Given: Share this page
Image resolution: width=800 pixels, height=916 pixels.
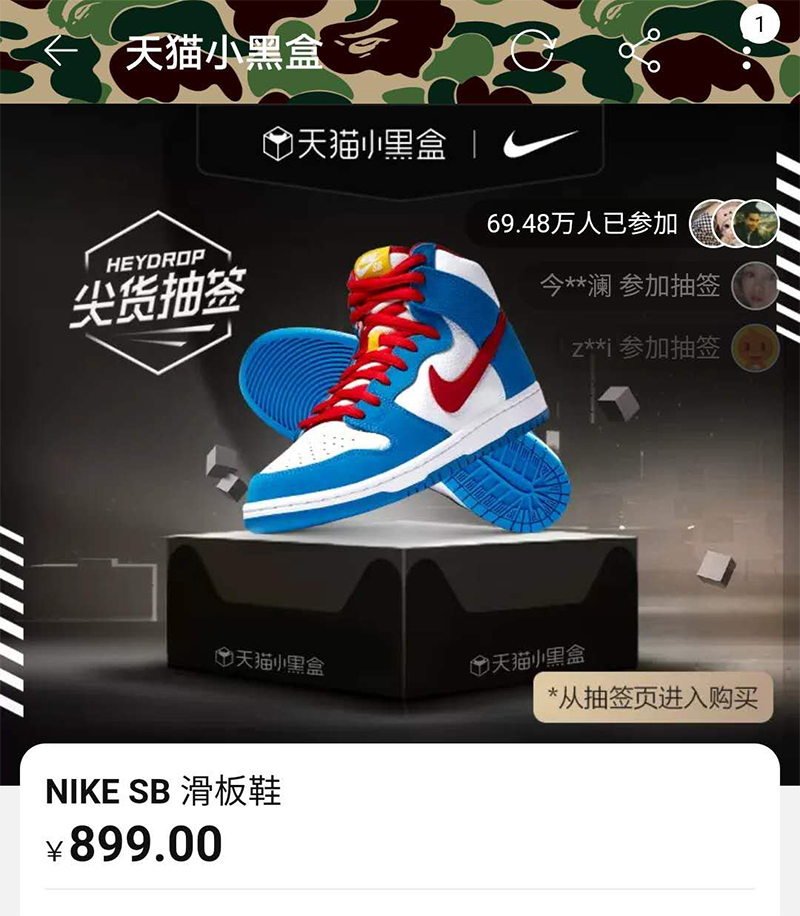Looking at the screenshot, I should pos(639,51).
